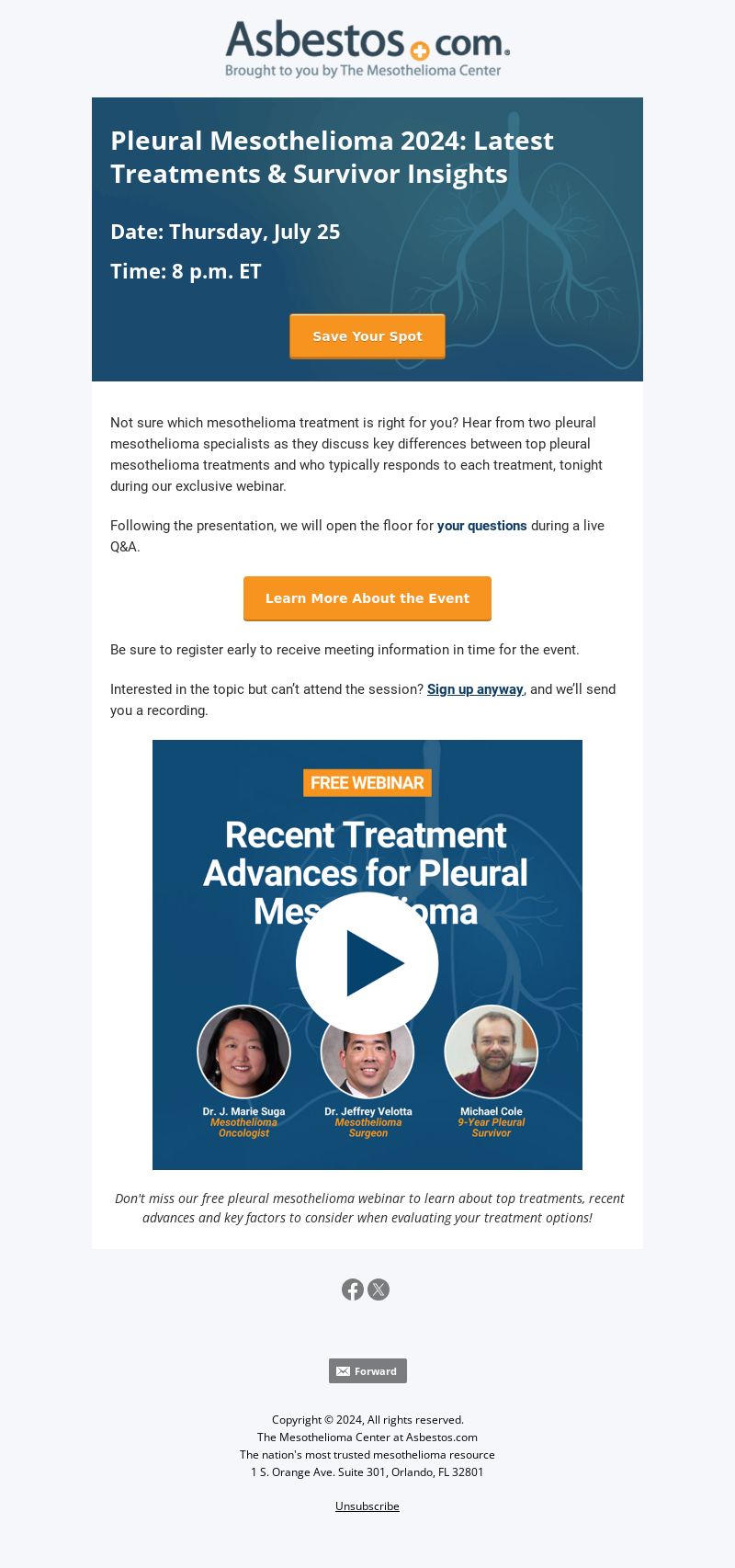The image size is (735, 1568).
Task: Open the Facebook icon
Action: tap(353, 1290)
